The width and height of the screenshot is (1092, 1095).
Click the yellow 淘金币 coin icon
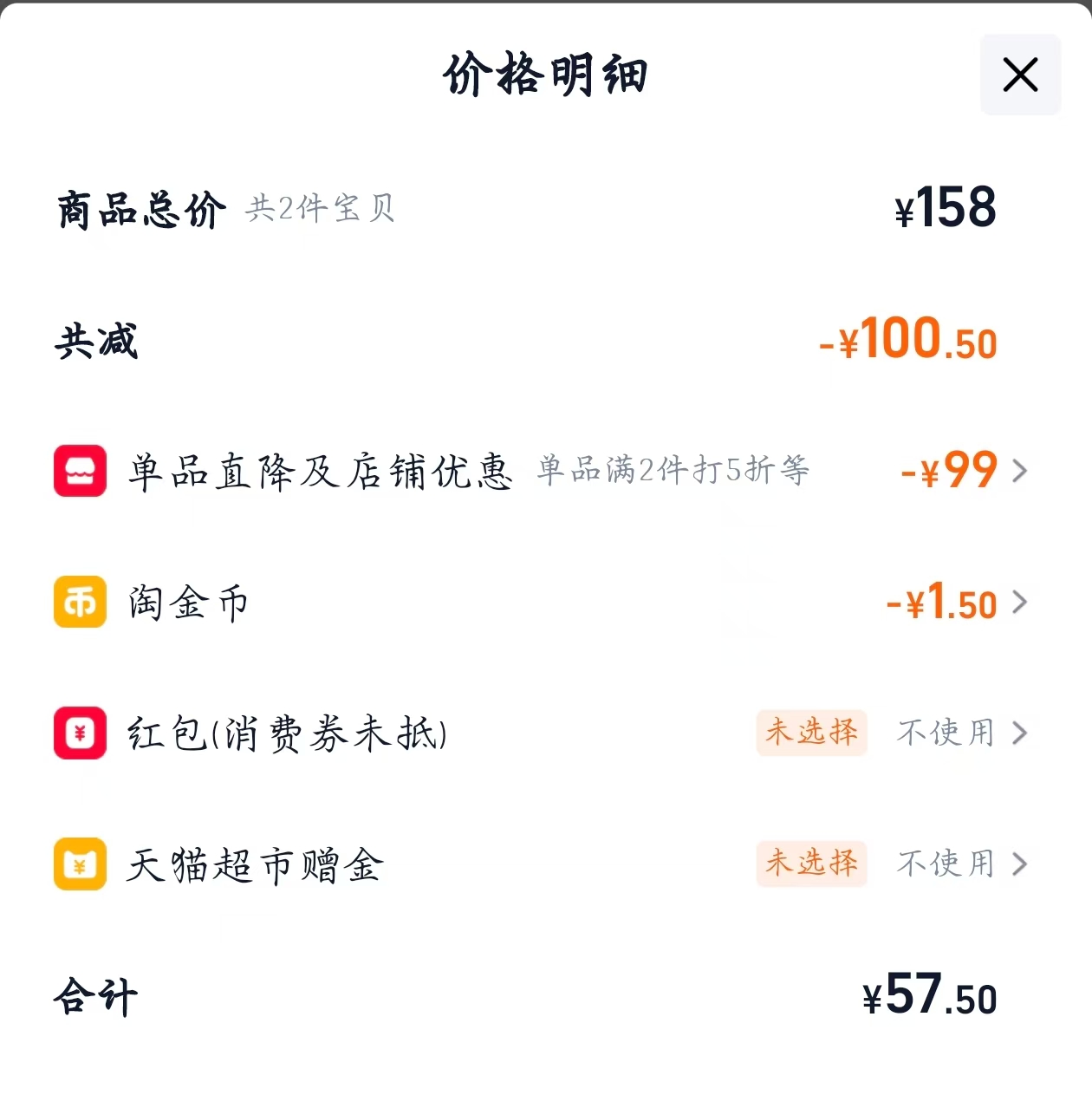pos(80,602)
